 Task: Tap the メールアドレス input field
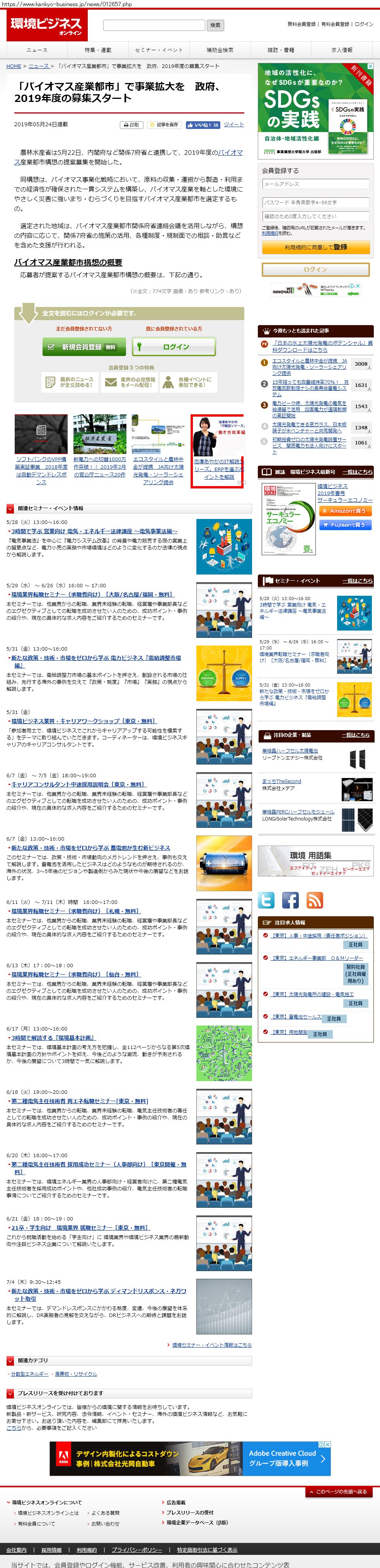(x=315, y=184)
